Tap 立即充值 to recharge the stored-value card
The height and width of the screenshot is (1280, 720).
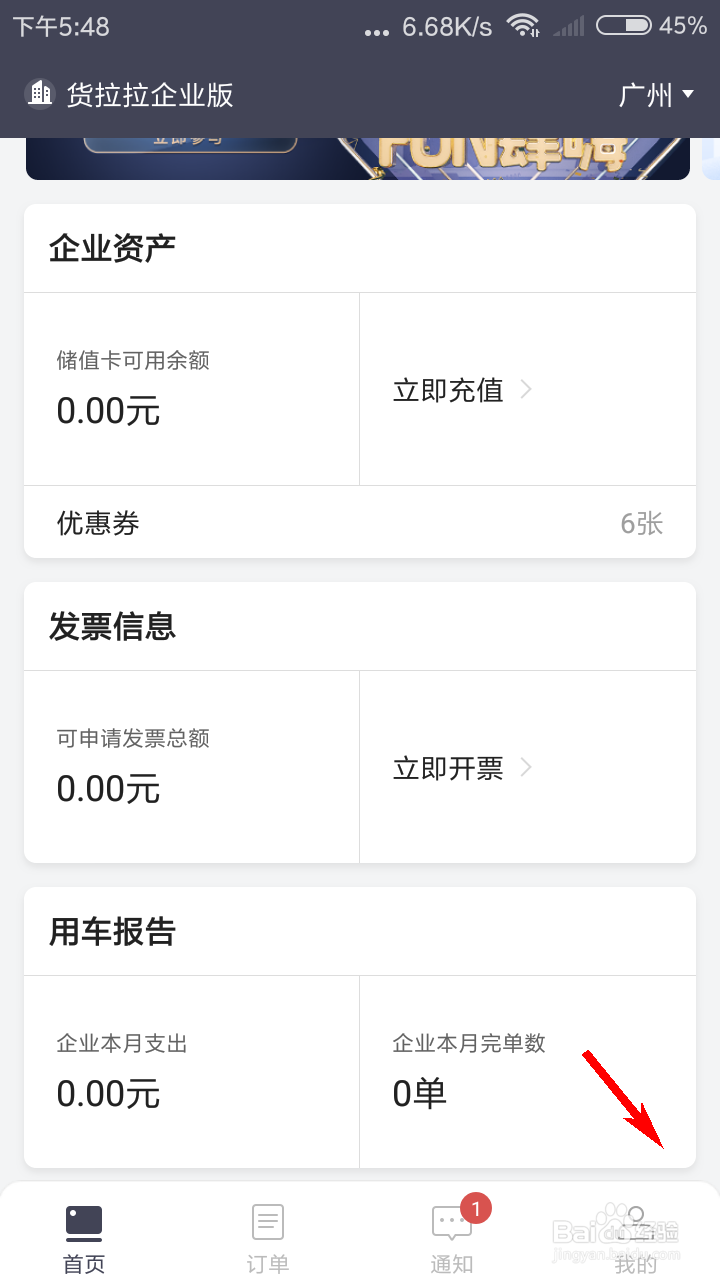coord(446,390)
